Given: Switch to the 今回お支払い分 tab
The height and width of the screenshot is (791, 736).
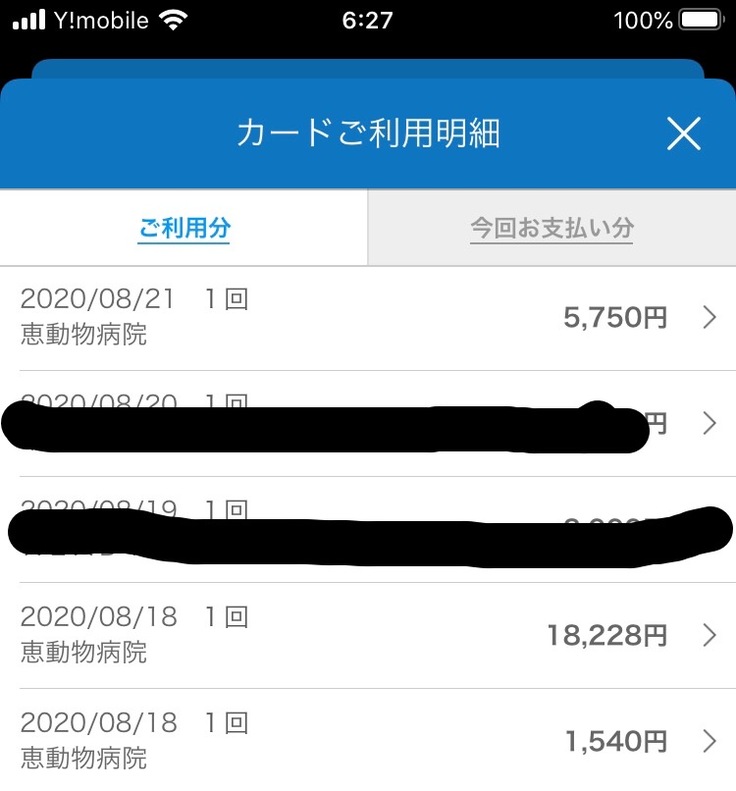Looking at the screenshot, I should (x=552, y=228).
